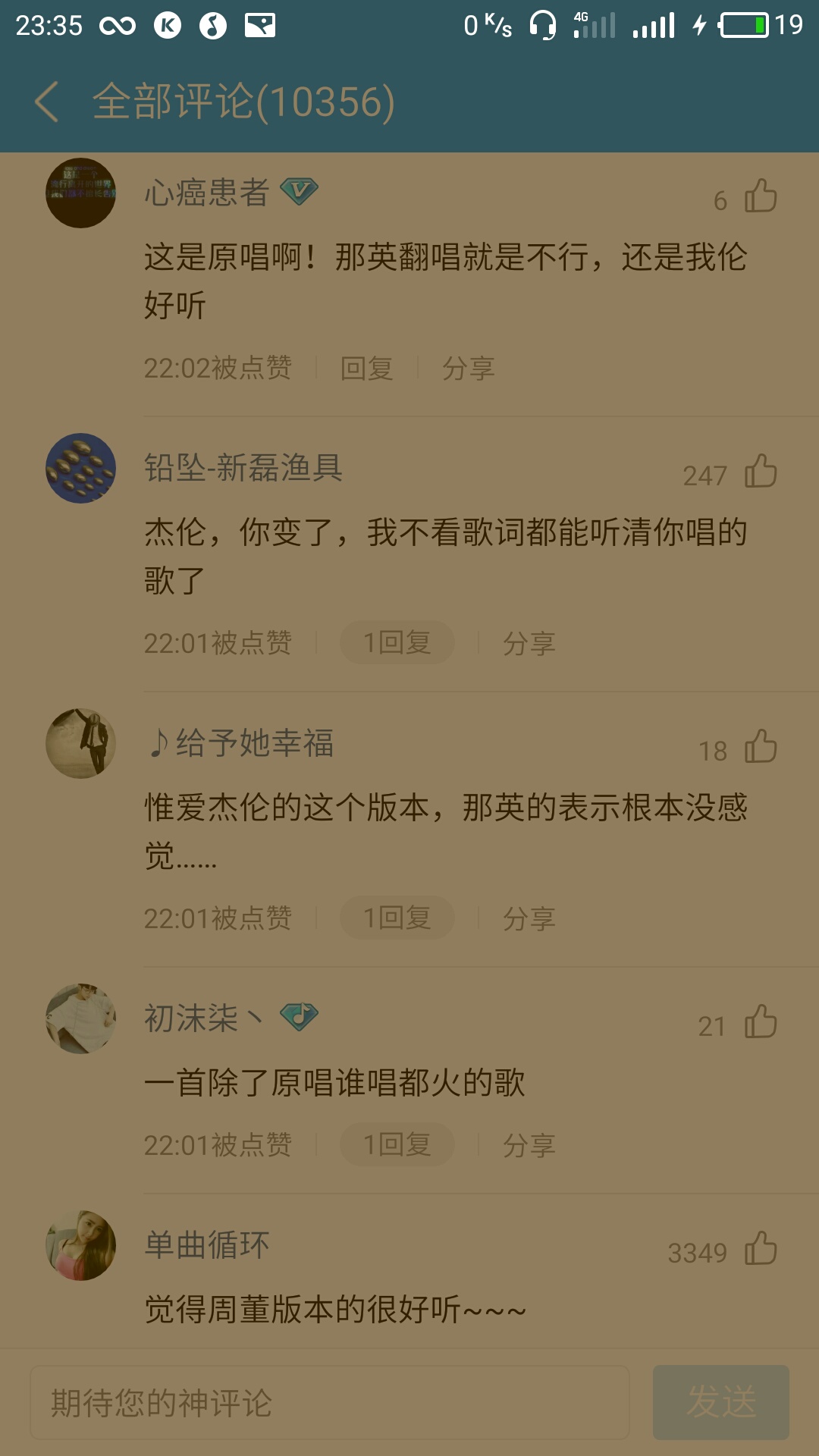Screen dimensions: 819x1456
Task: View 1回复 under ♪给予她幸福's comment
Action: (397, 918)
